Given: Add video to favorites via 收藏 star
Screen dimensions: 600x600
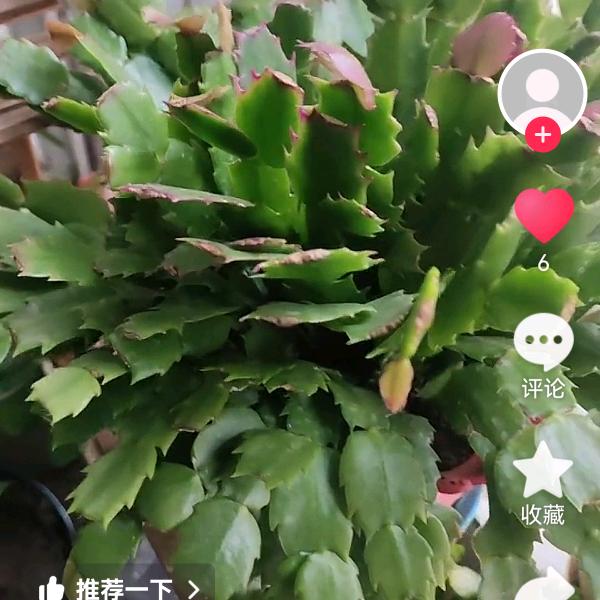Looking at the screenshot, I should [x=543, y=471].
